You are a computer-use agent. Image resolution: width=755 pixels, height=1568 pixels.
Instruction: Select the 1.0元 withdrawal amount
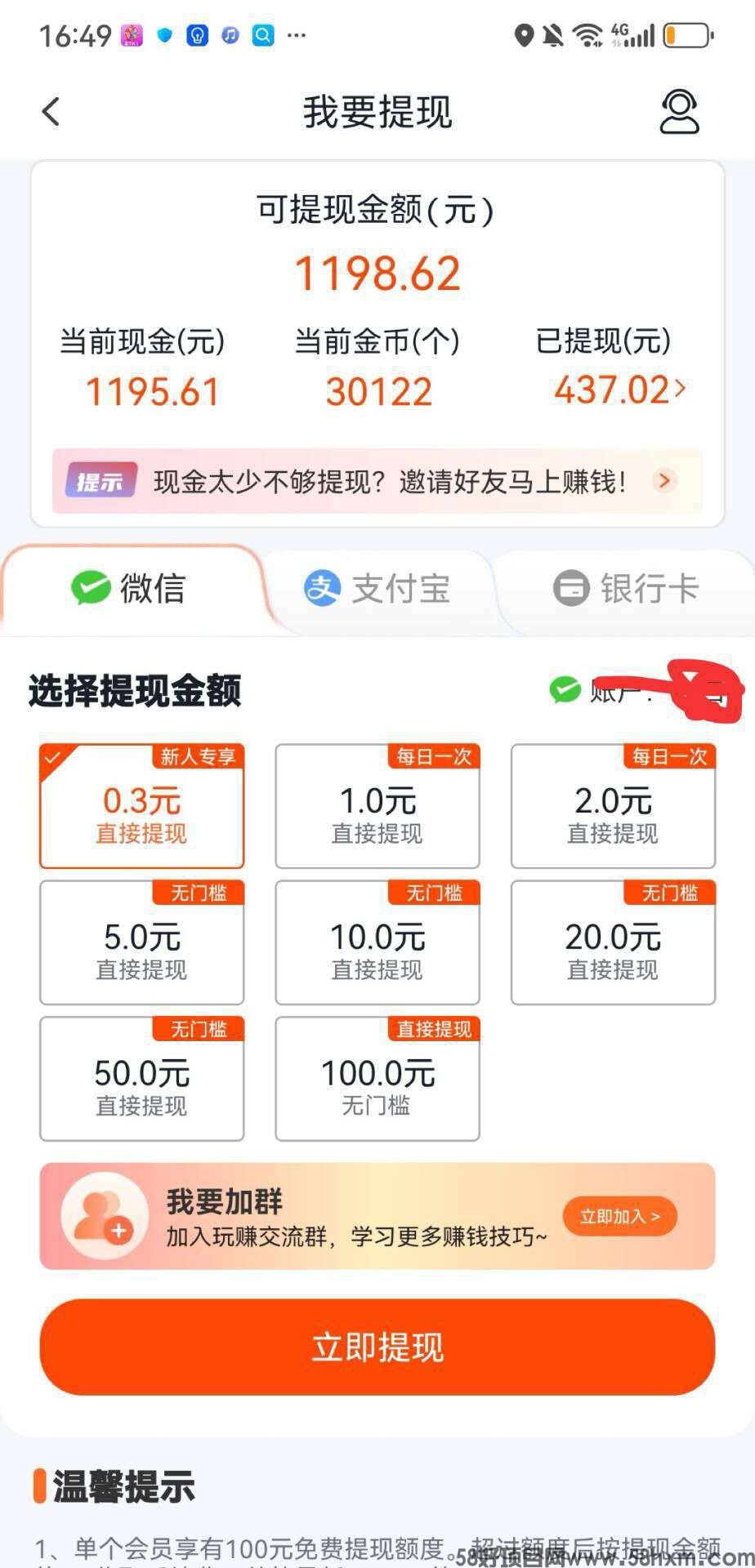pos(377,808)
